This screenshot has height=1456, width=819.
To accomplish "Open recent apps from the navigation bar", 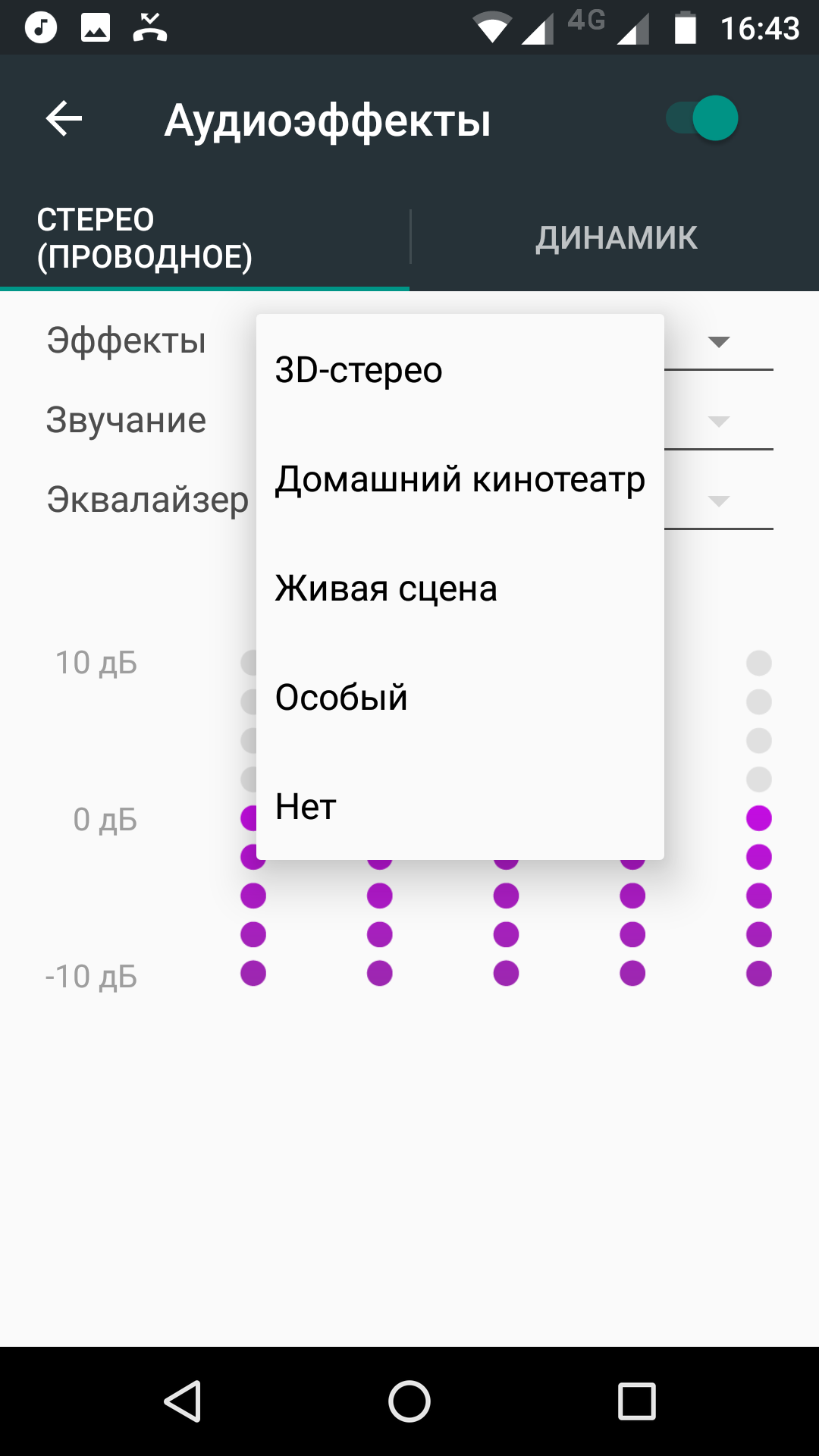I will (636, 1401).
